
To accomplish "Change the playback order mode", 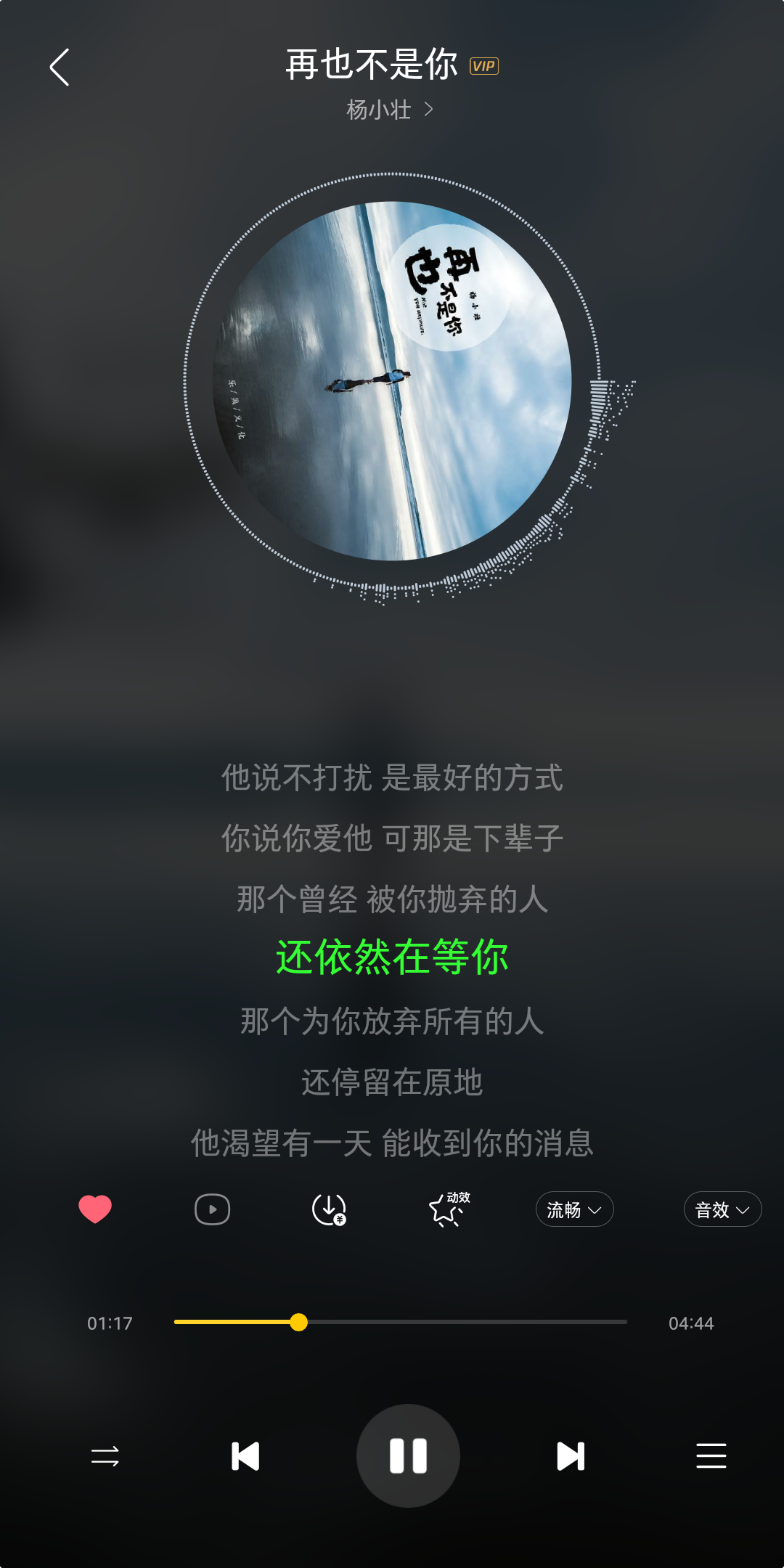I will [105, 1456].
